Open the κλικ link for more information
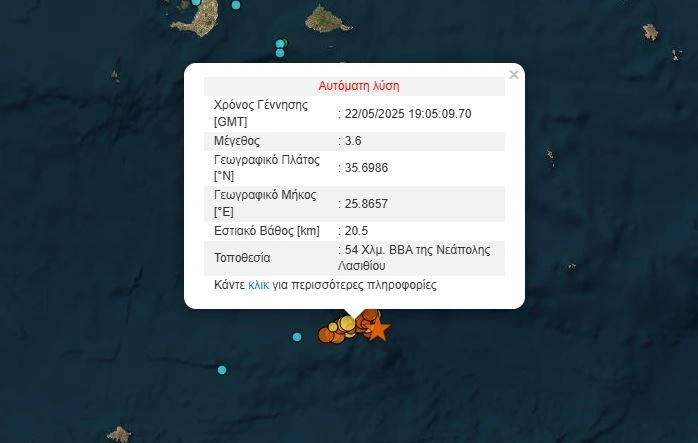Image resolution: width=698 pixels, height=443 pixels. pos(258,285)
